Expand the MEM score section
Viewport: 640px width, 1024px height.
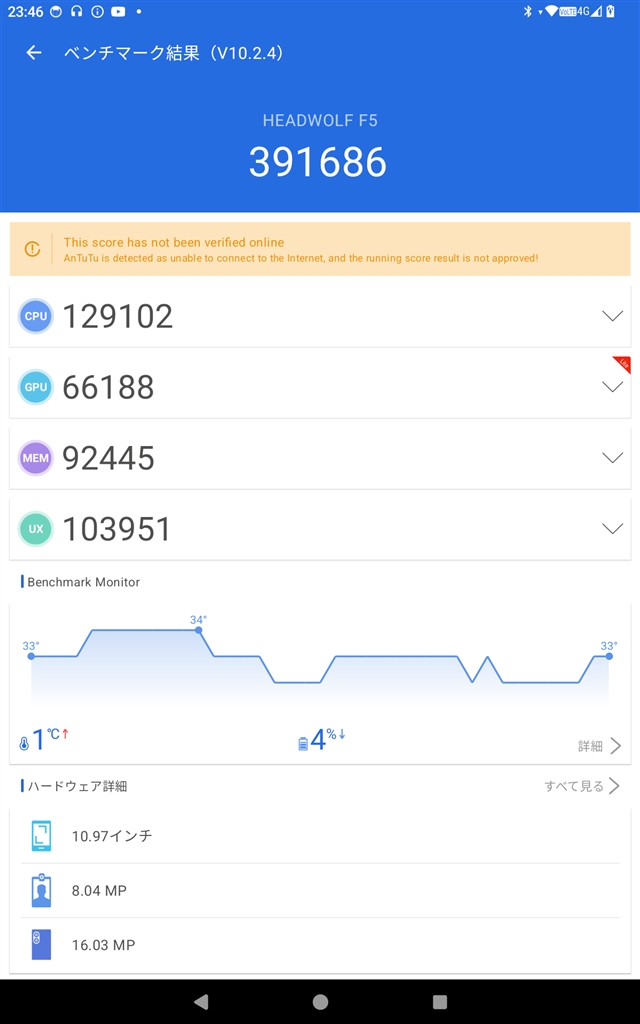coord(612,458)
